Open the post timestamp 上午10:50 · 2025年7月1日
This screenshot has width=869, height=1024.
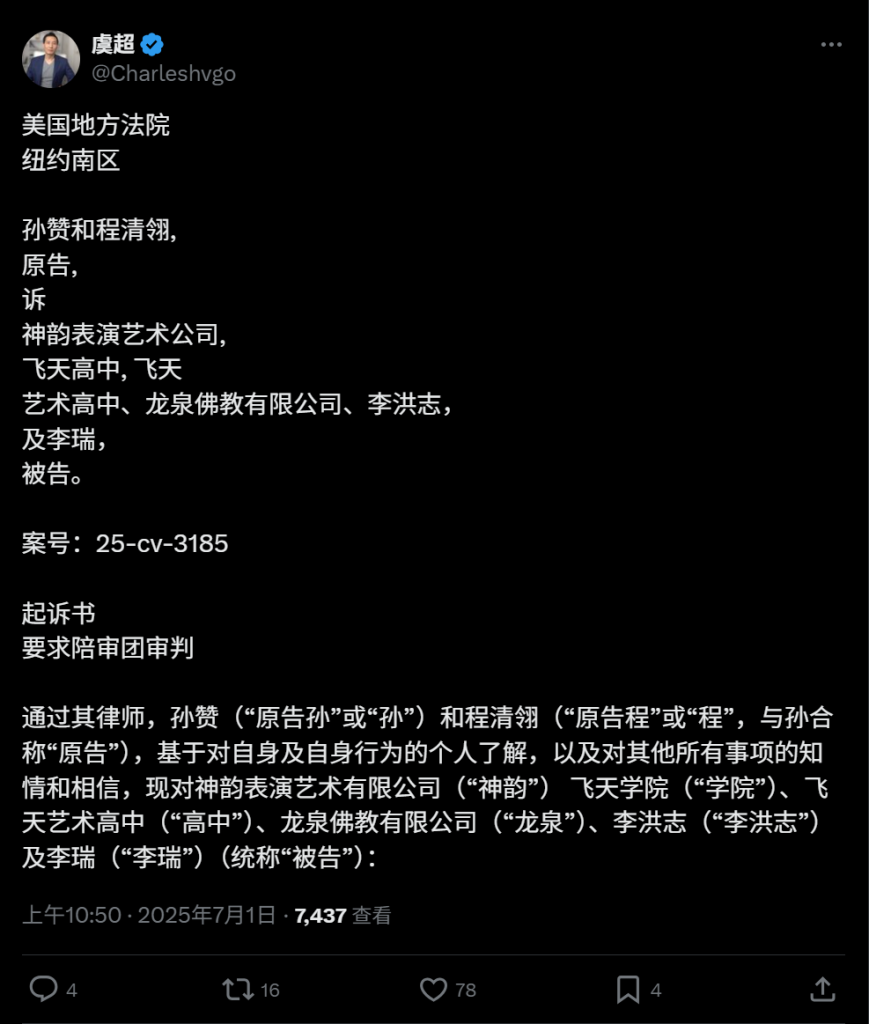tap(149, 915)
